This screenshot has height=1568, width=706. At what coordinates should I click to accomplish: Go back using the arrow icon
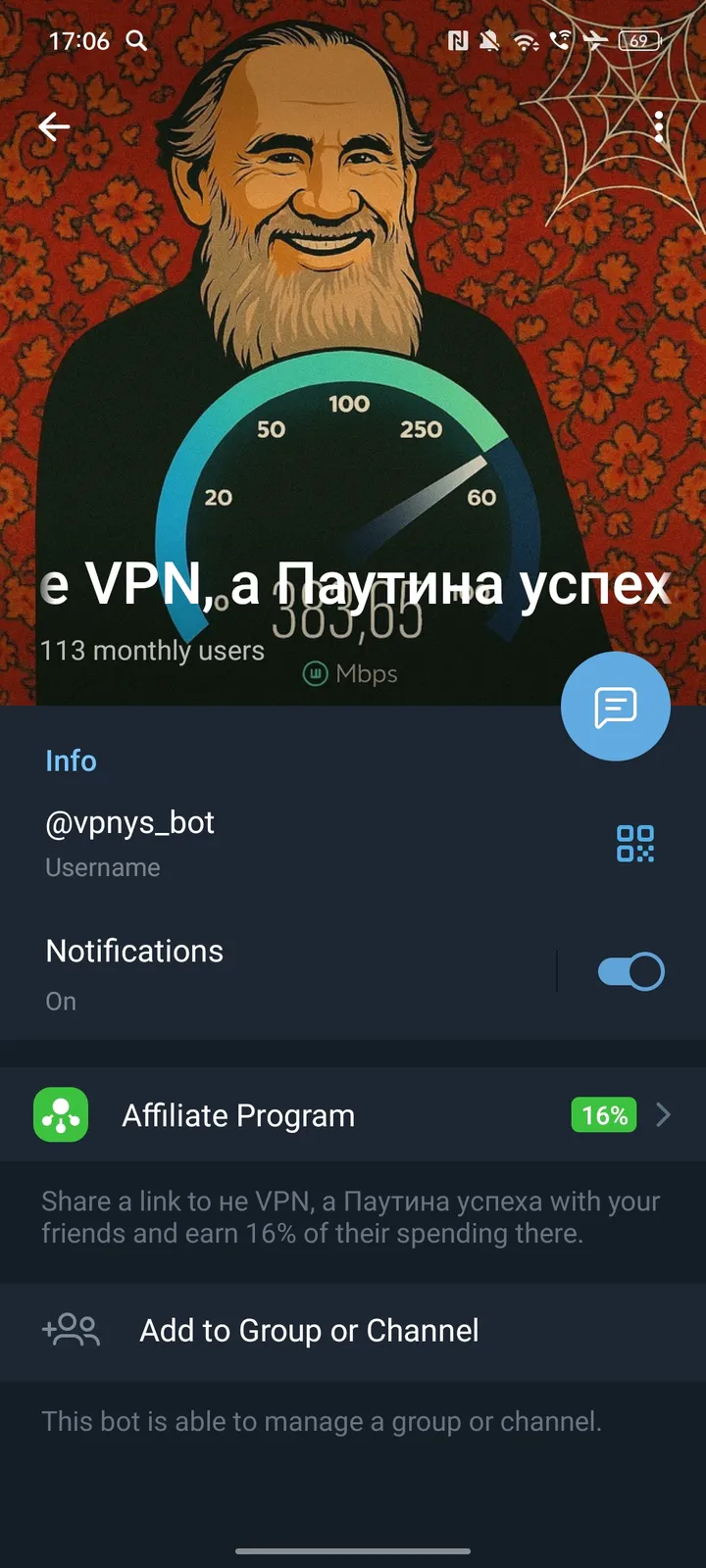tap(54, 126)
